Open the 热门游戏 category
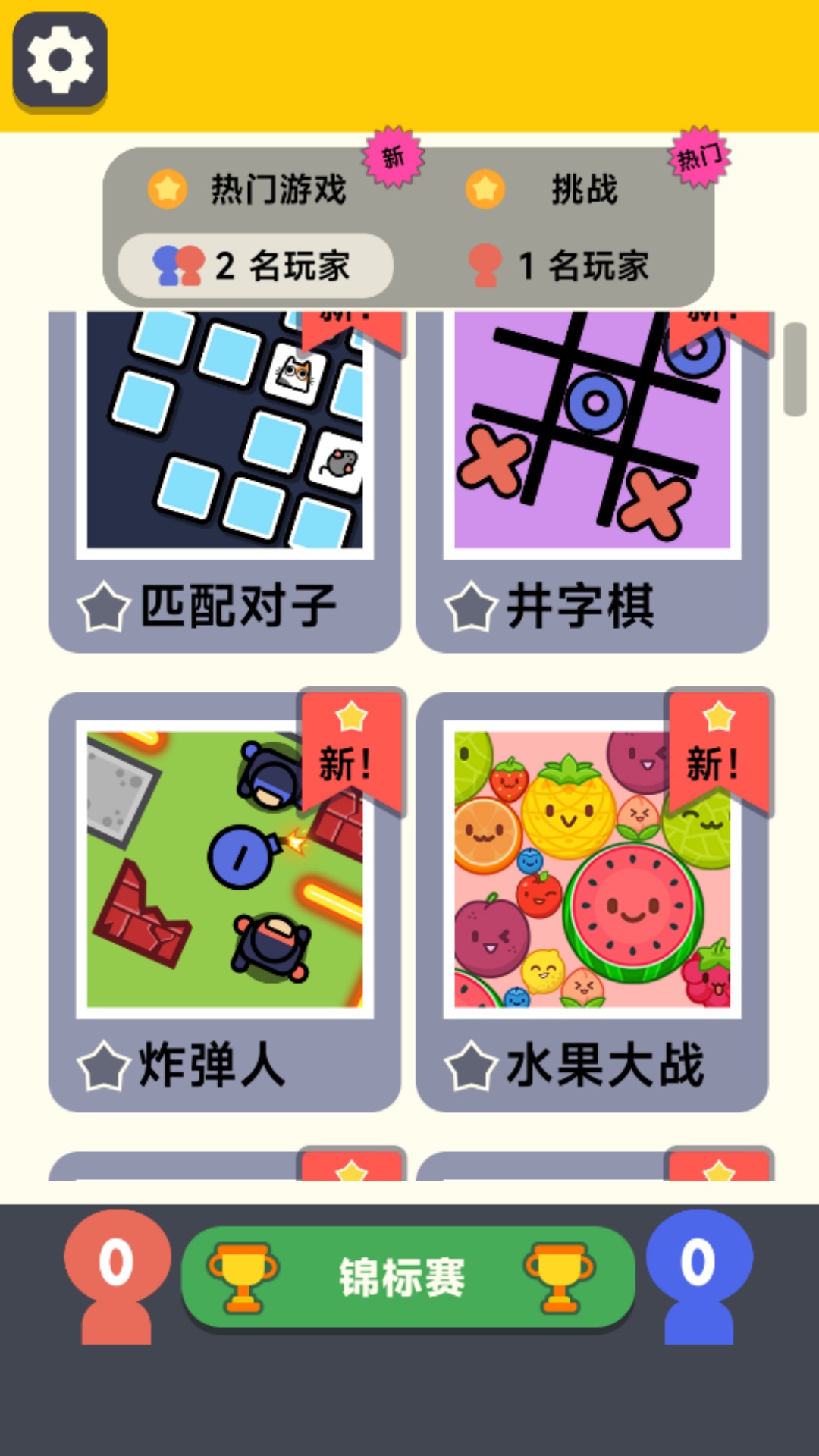 coord(278,191)
